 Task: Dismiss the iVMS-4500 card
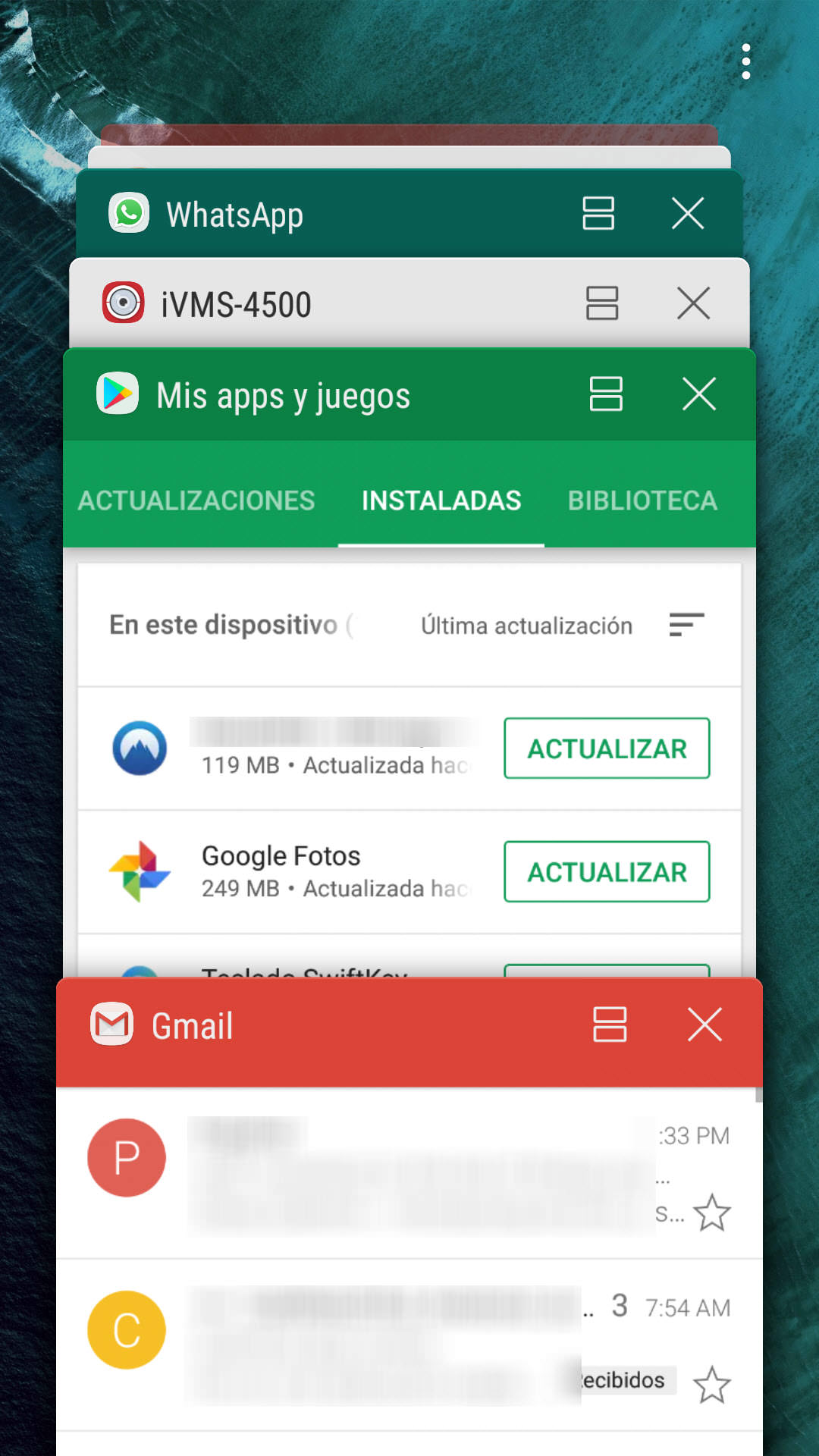click(x=693, y=303)
